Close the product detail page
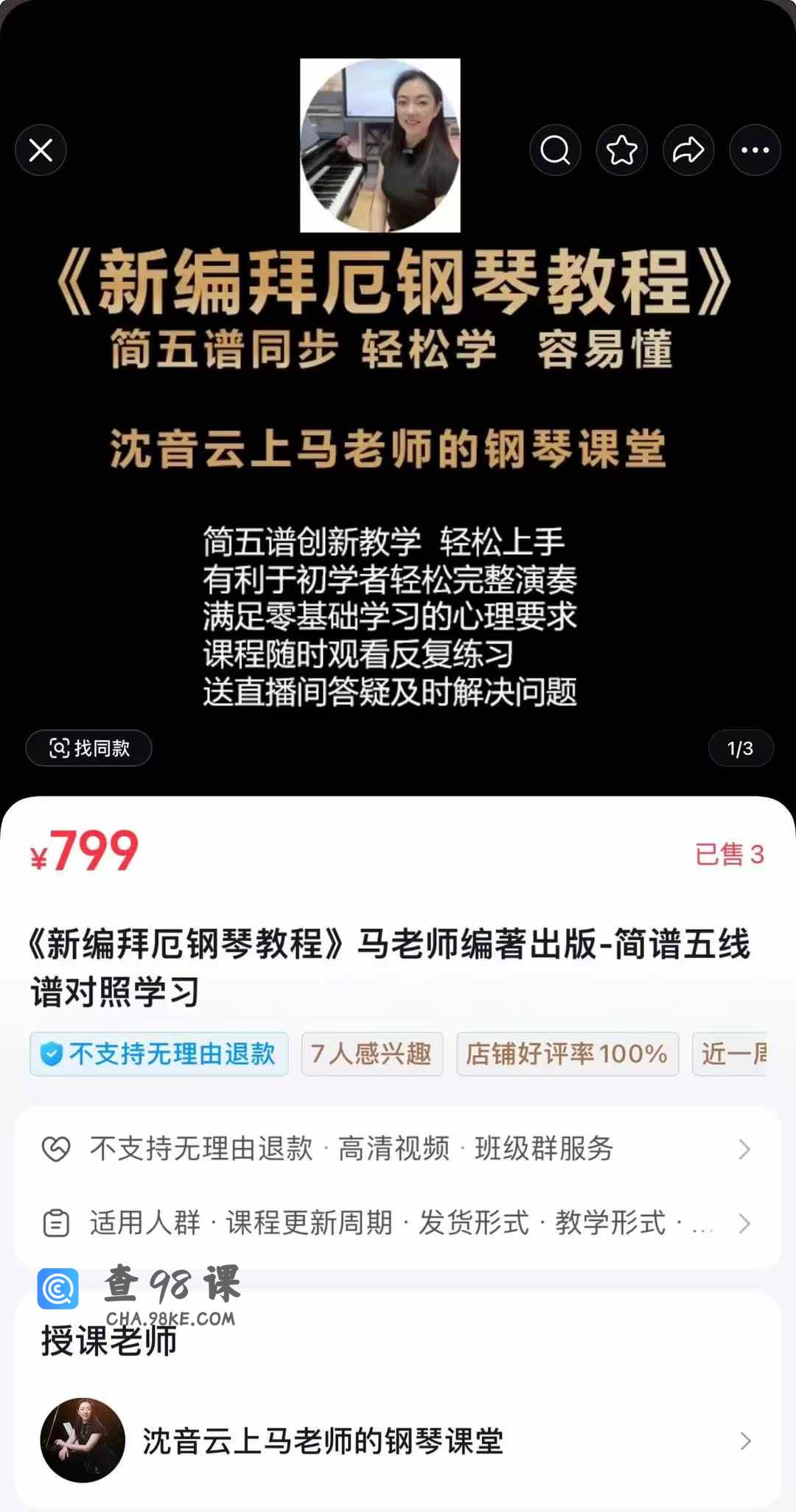This screenshot has width=796, height=1512. click(41, 150)
